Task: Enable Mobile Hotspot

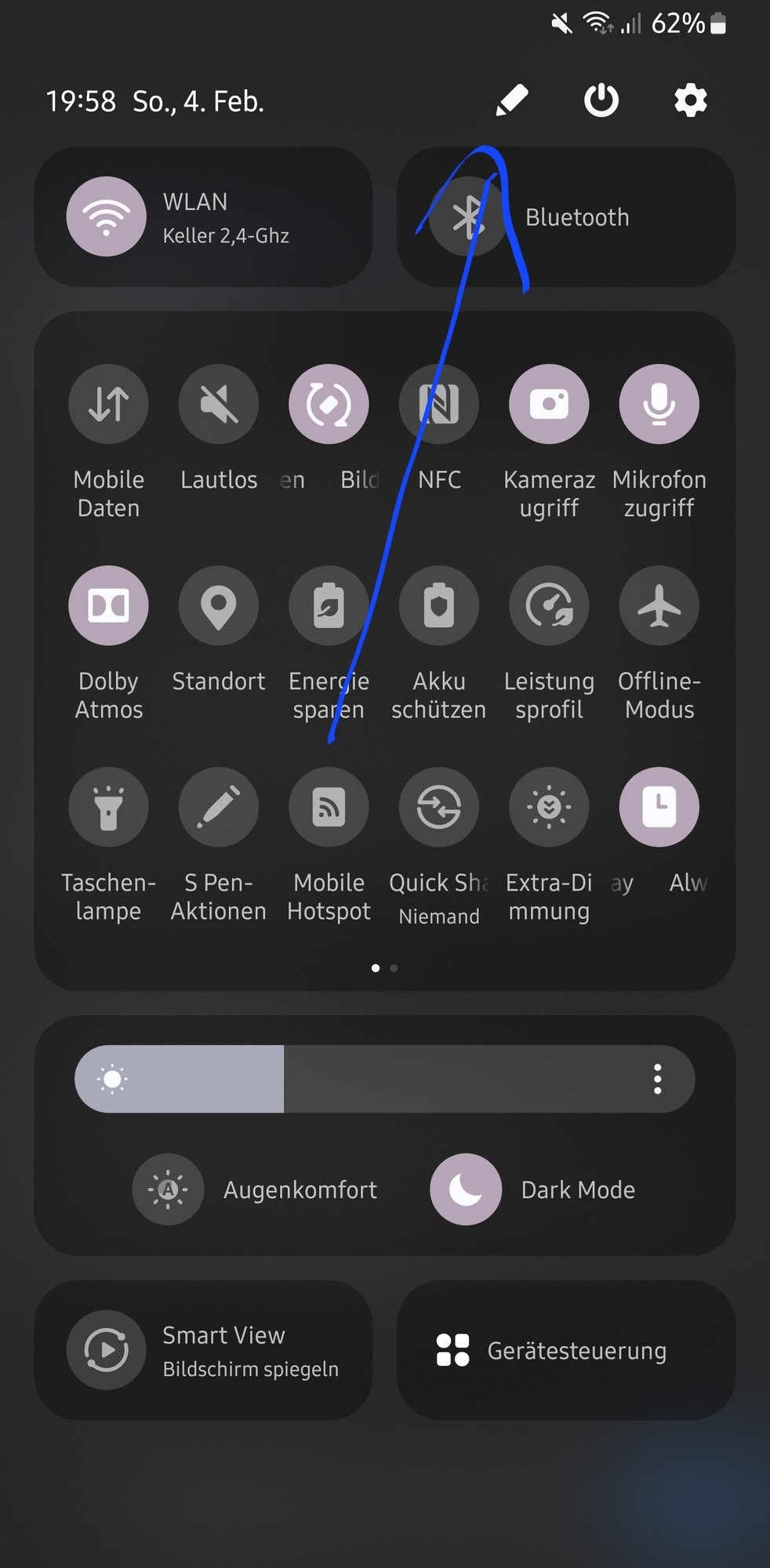Action: coord(329,807)
